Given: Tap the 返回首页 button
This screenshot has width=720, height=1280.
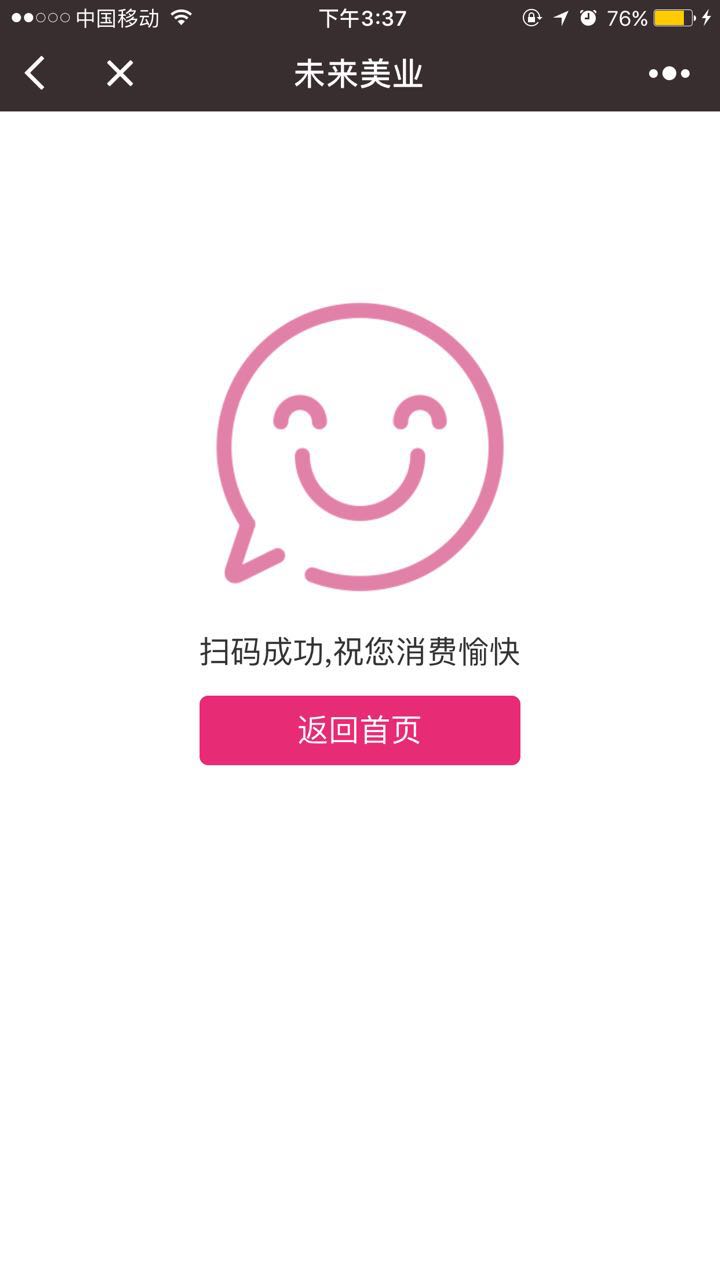Looking at the screenshot, I should tap(360, 730).
